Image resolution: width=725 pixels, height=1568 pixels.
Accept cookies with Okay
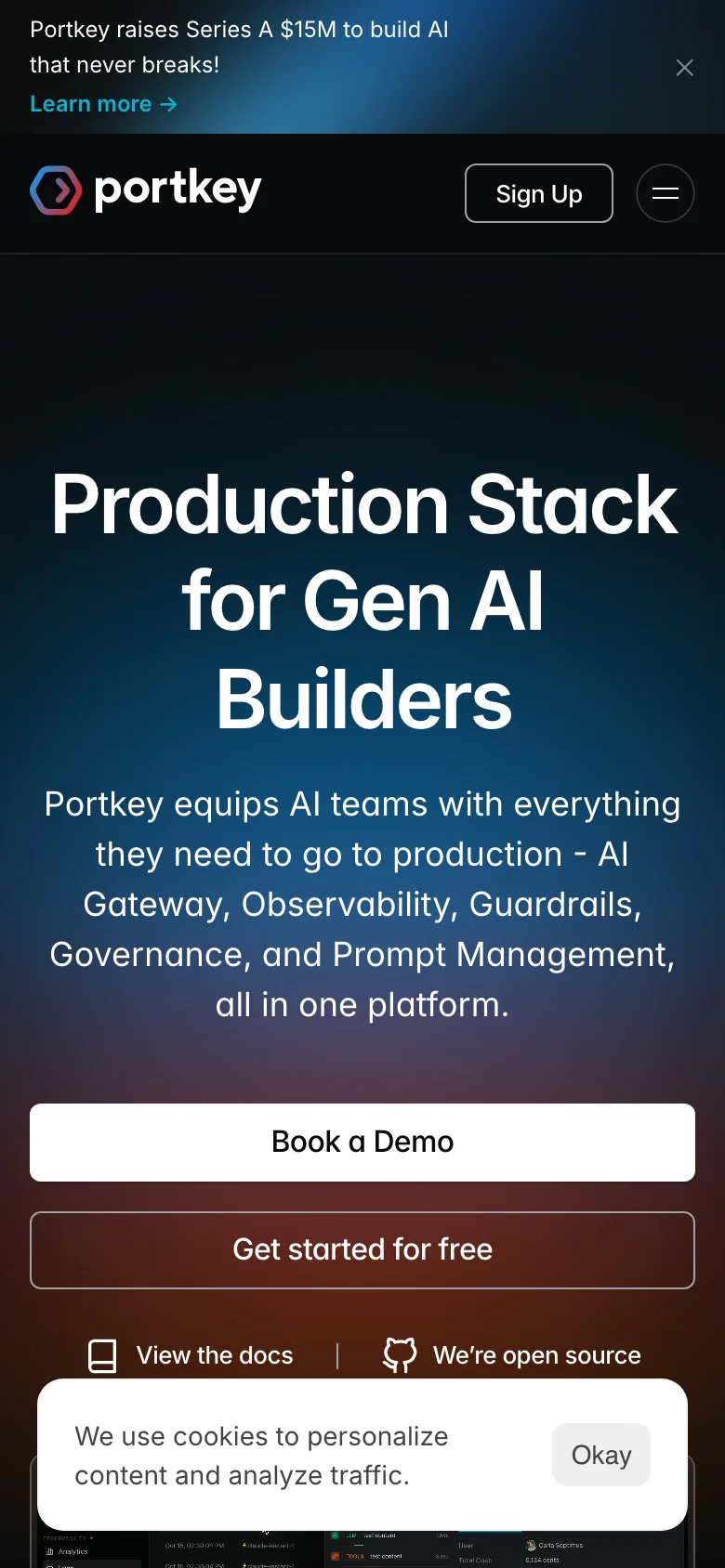(x=600, y=1454)
